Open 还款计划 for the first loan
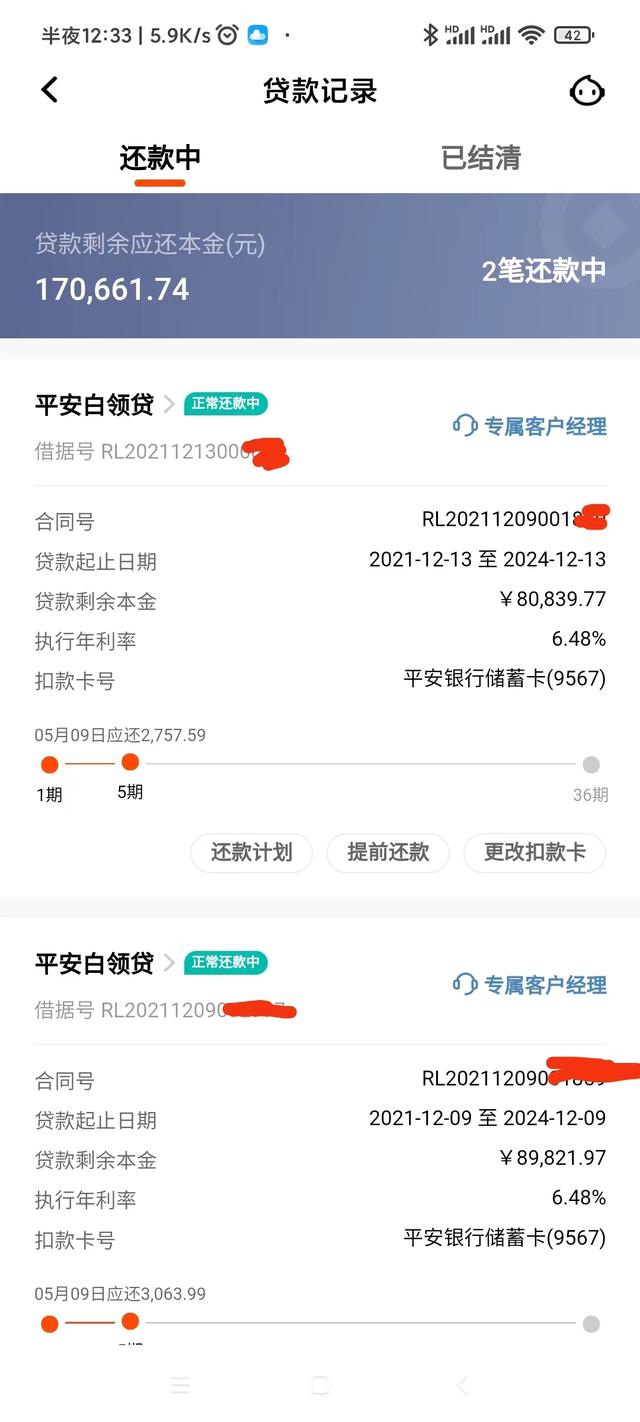The height and width of the screenshot is (1422, 640). tap(251, 852)
